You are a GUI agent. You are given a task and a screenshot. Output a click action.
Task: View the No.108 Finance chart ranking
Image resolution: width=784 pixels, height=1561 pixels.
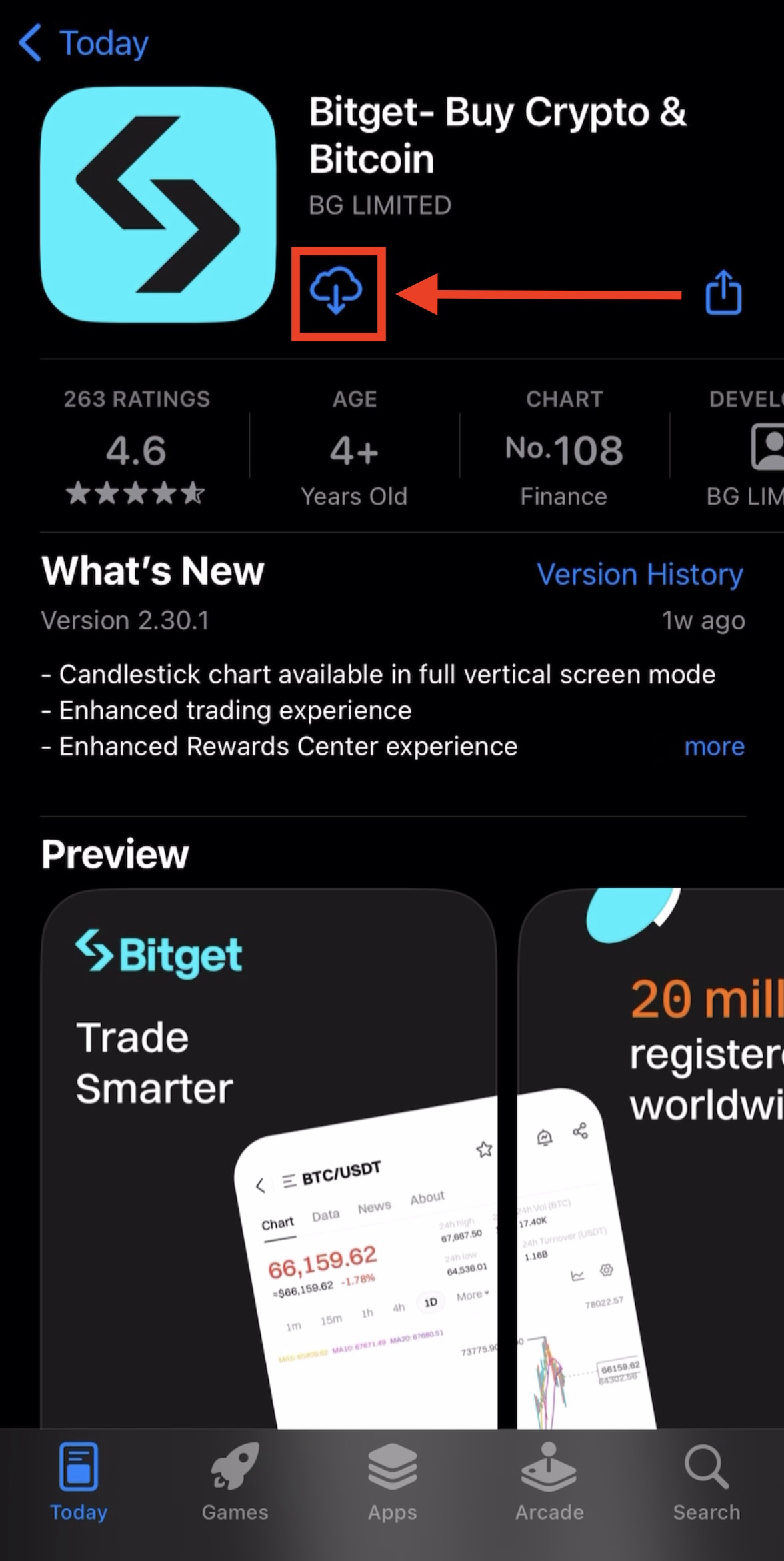[x=564, y=447]
